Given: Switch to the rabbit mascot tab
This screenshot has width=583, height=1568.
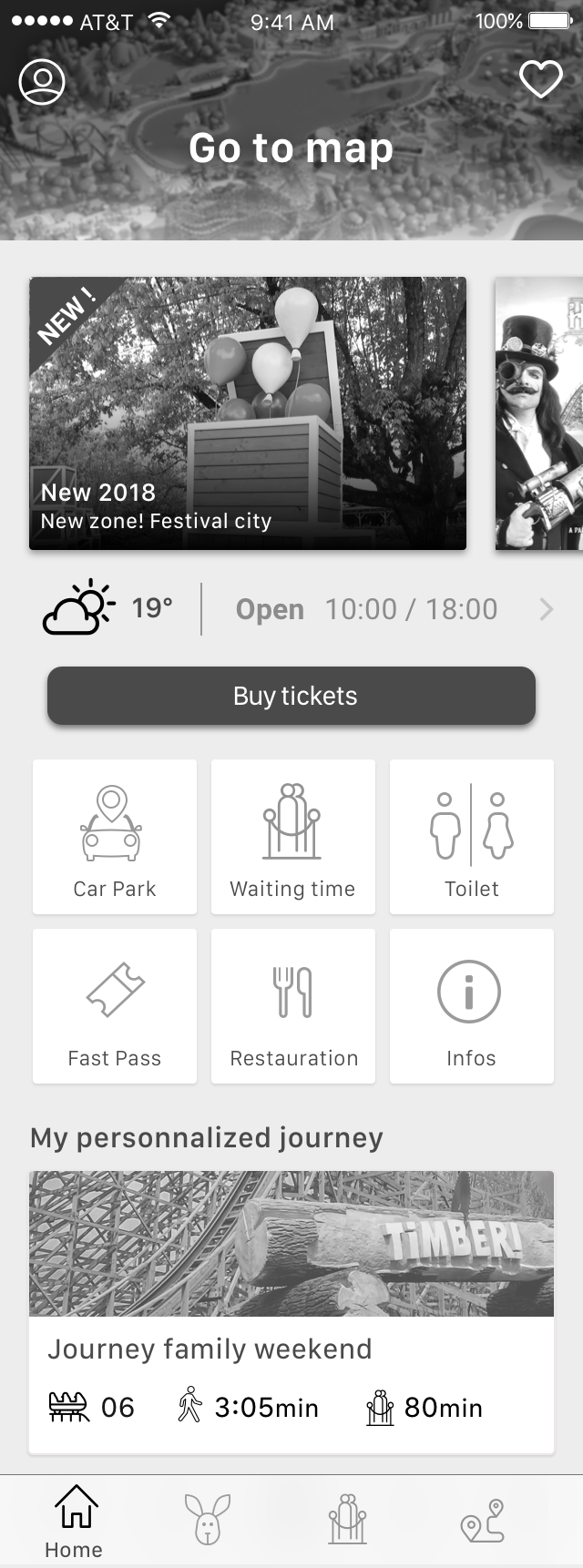Looking at the screenshot, I should 208,1520.
